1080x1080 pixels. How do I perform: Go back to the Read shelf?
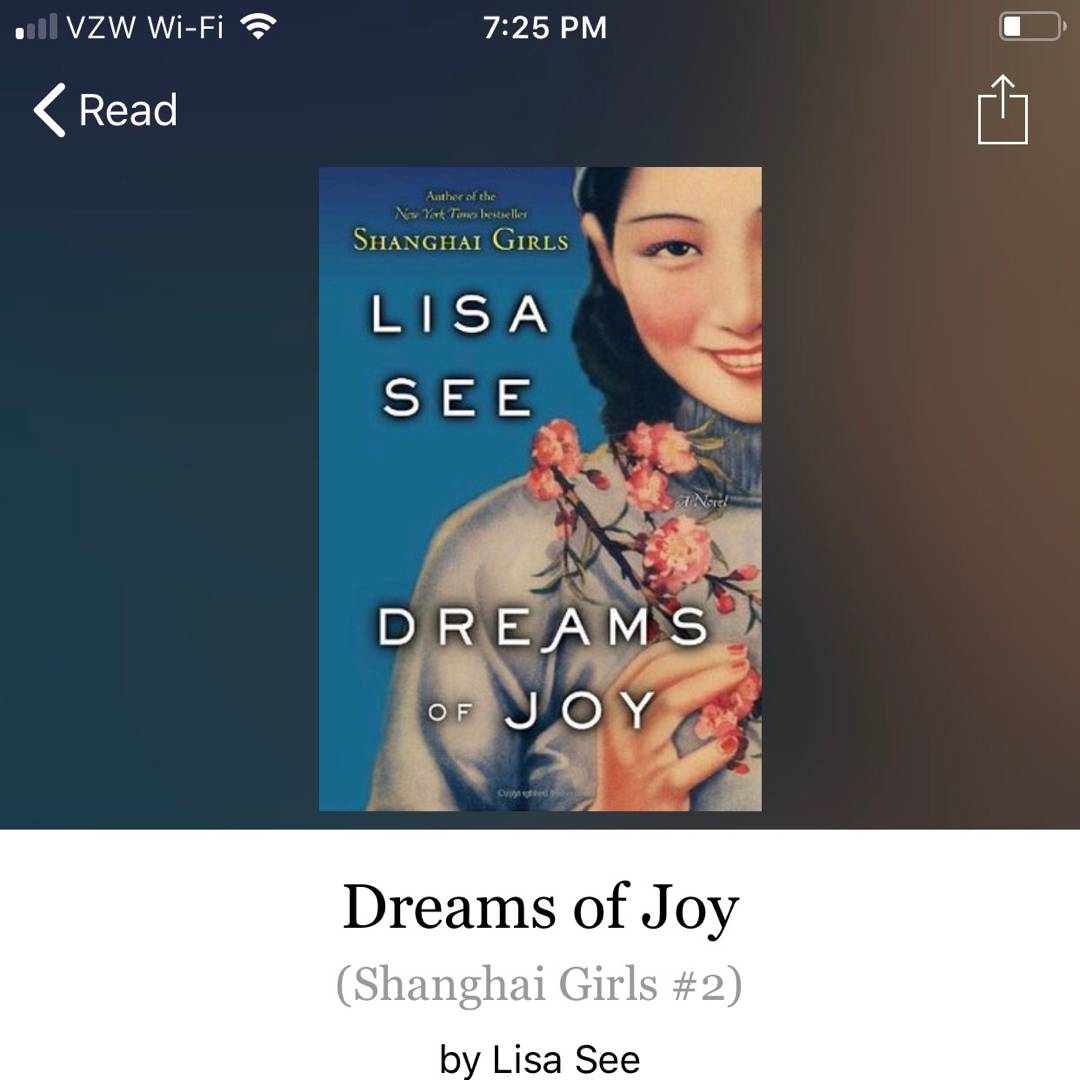[x=105, y=110]
